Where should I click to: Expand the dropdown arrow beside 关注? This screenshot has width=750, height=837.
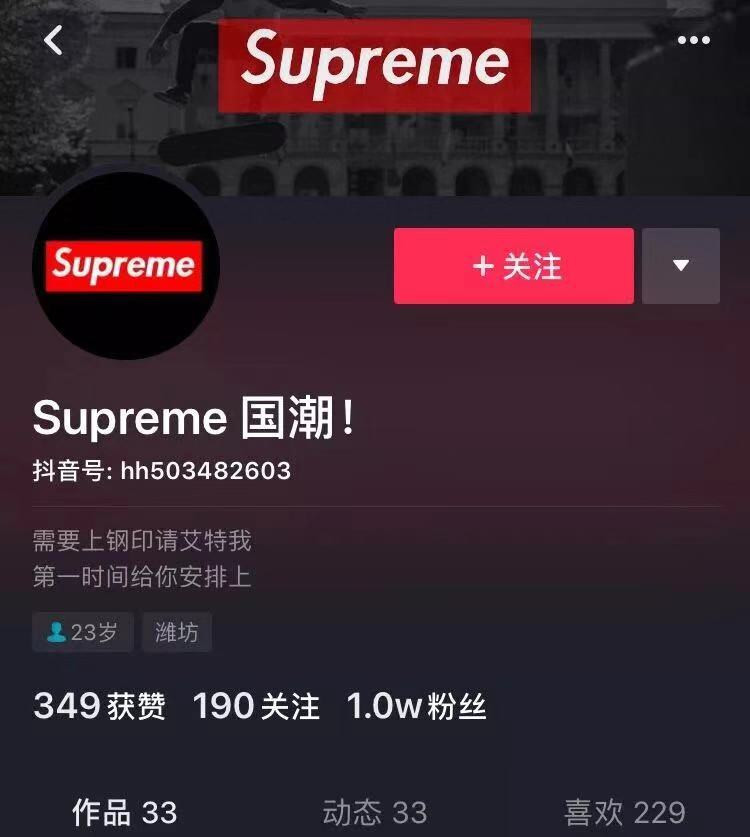(x=681, y=266)
